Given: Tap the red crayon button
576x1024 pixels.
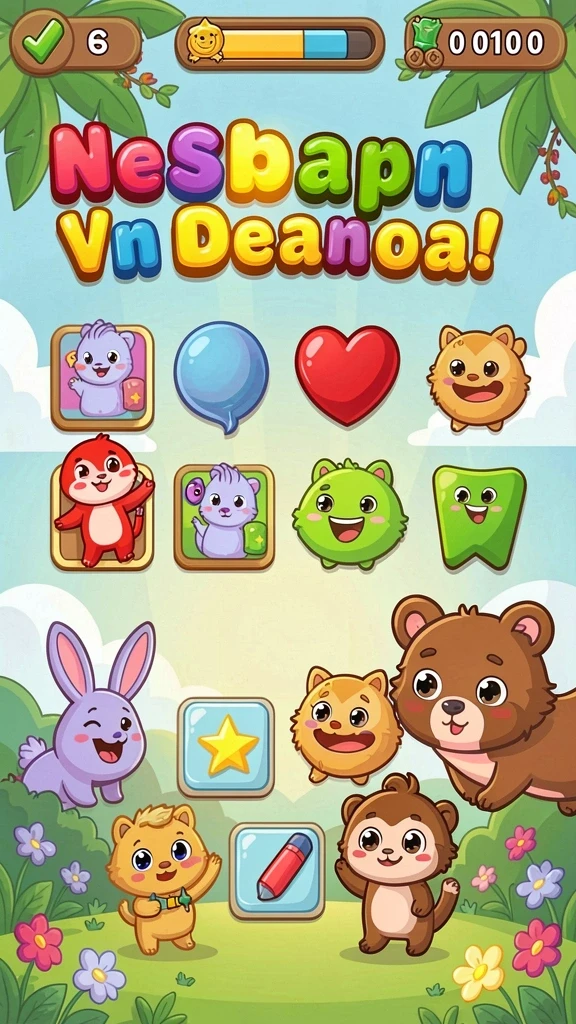Looking at the screenshot, I should [x=277, y=871].
